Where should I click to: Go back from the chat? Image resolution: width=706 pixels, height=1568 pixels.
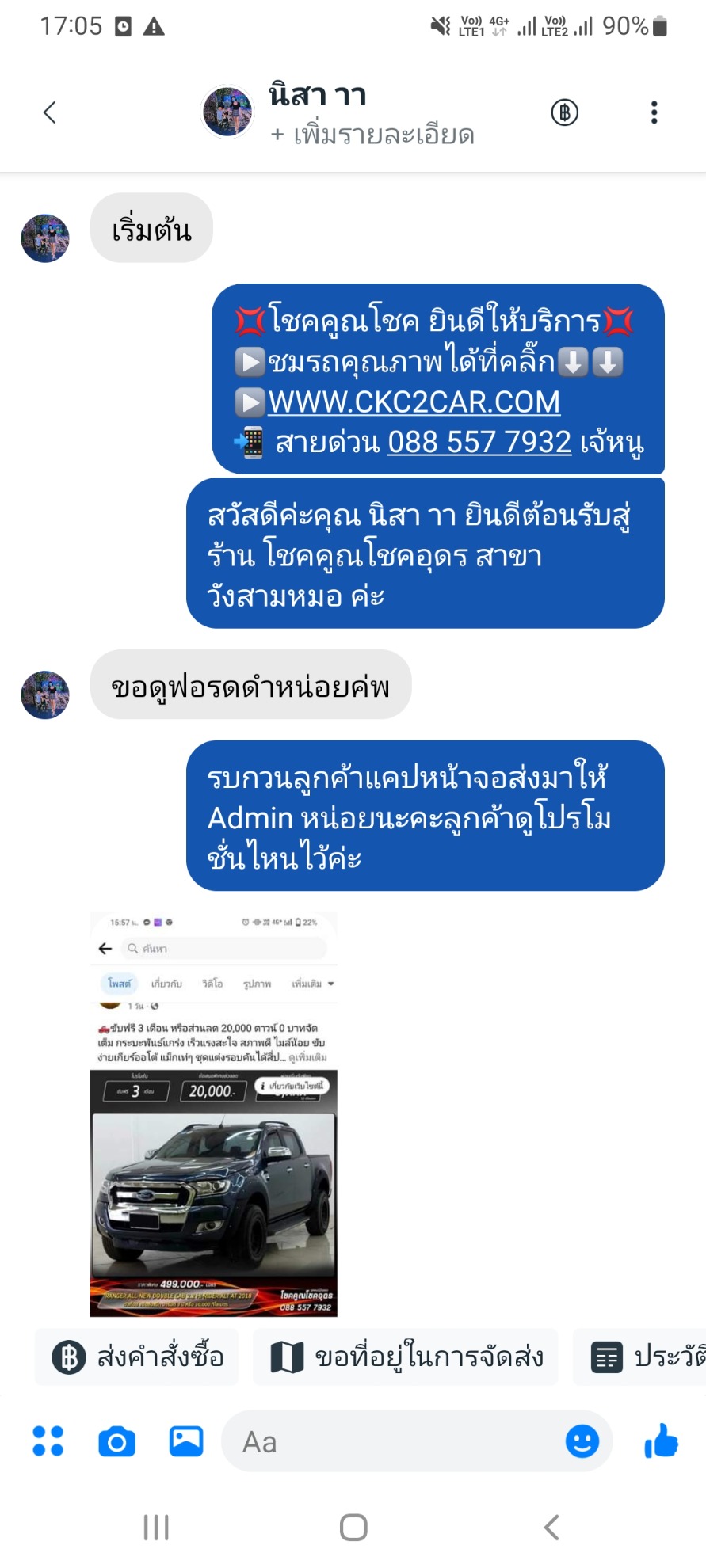pyautogui.click(x=50, y=112)
